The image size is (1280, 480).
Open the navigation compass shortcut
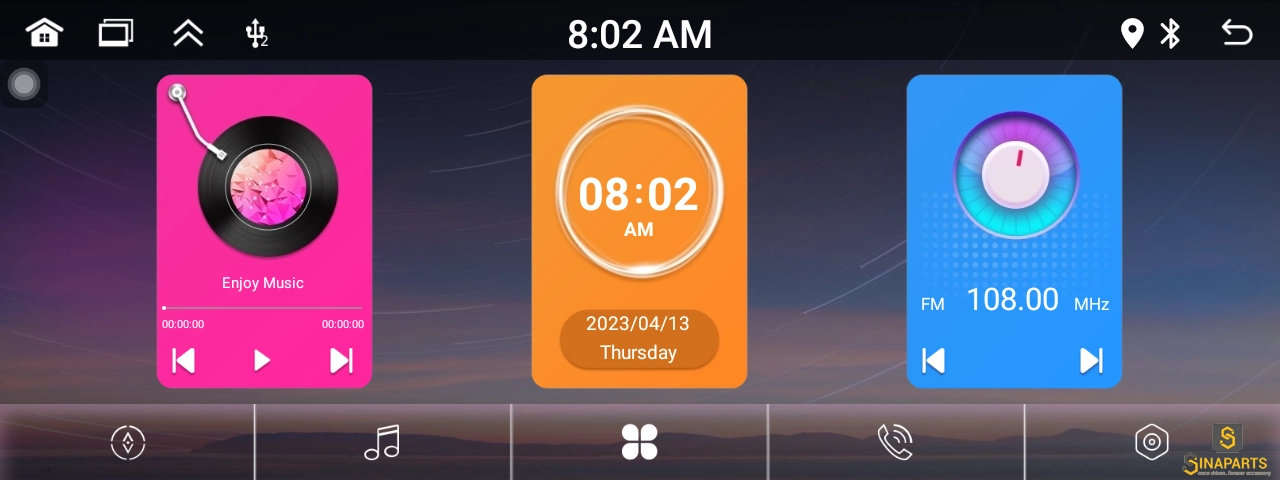click(x=128, y=442)
